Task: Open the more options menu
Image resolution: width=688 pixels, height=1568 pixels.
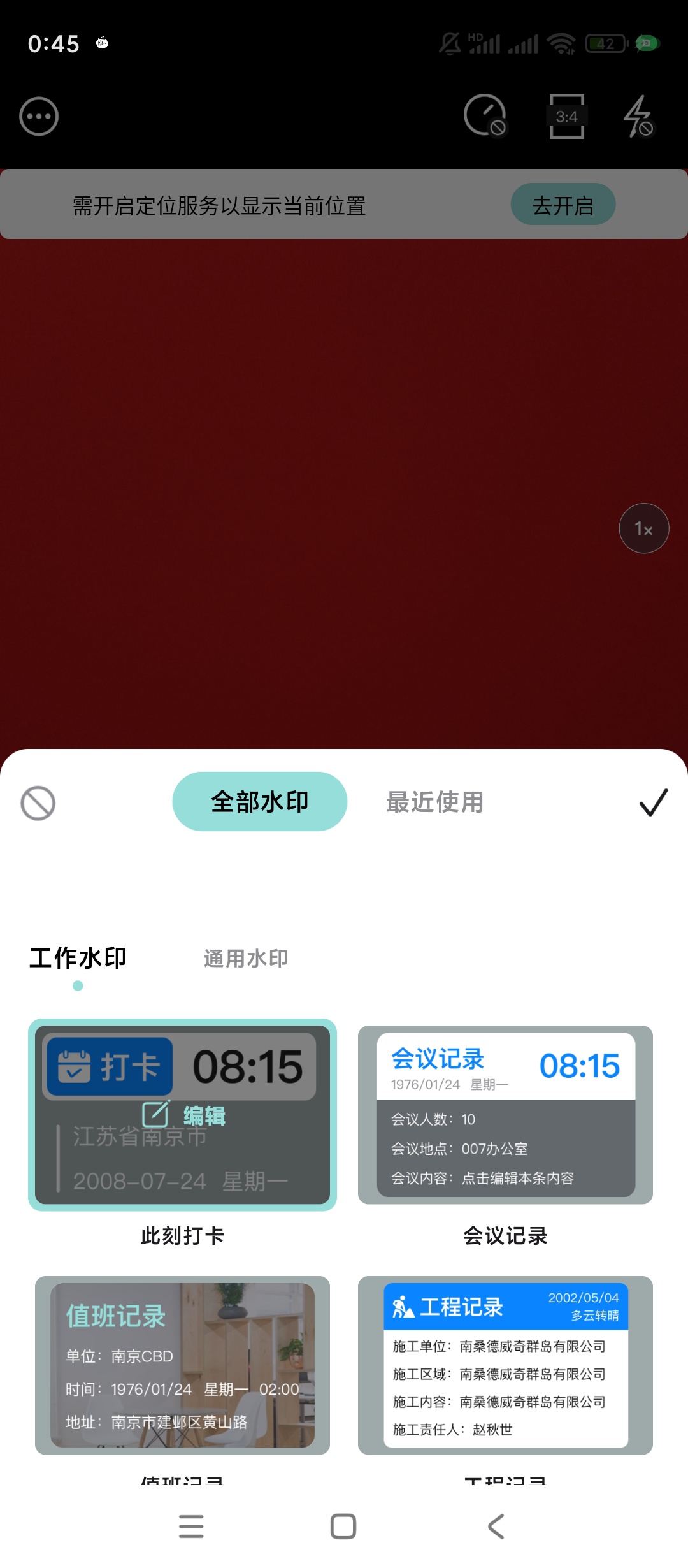Action: click(x=39, y=117)
